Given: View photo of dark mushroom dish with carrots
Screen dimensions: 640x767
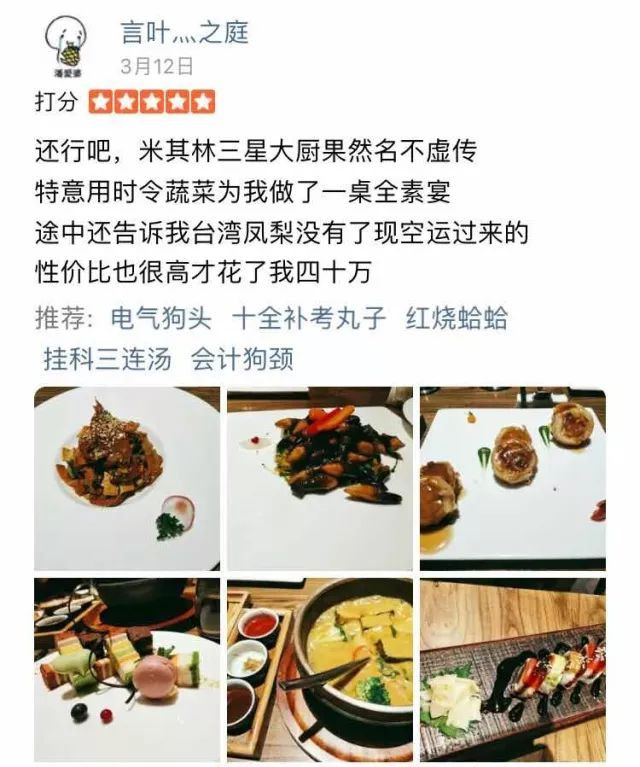Looking at the screenshot, I should [319, 477].
